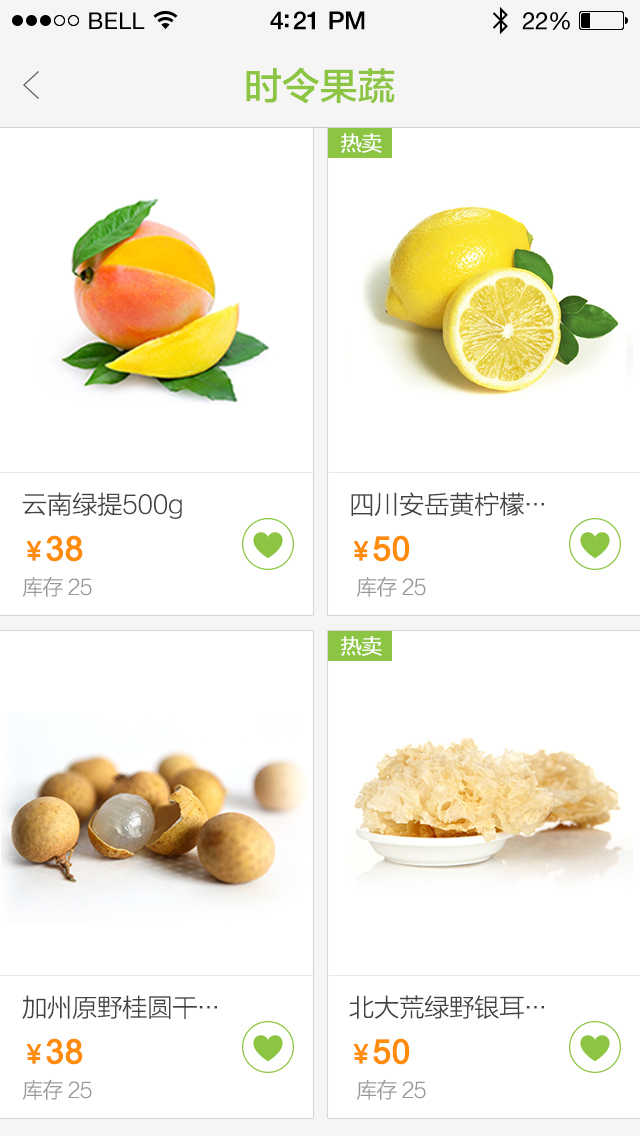Image resolution: width=640 pixels, height=1136 pixels.
Task: Select the 北大荒绿野银耳 product card
Action: point(484,803)
